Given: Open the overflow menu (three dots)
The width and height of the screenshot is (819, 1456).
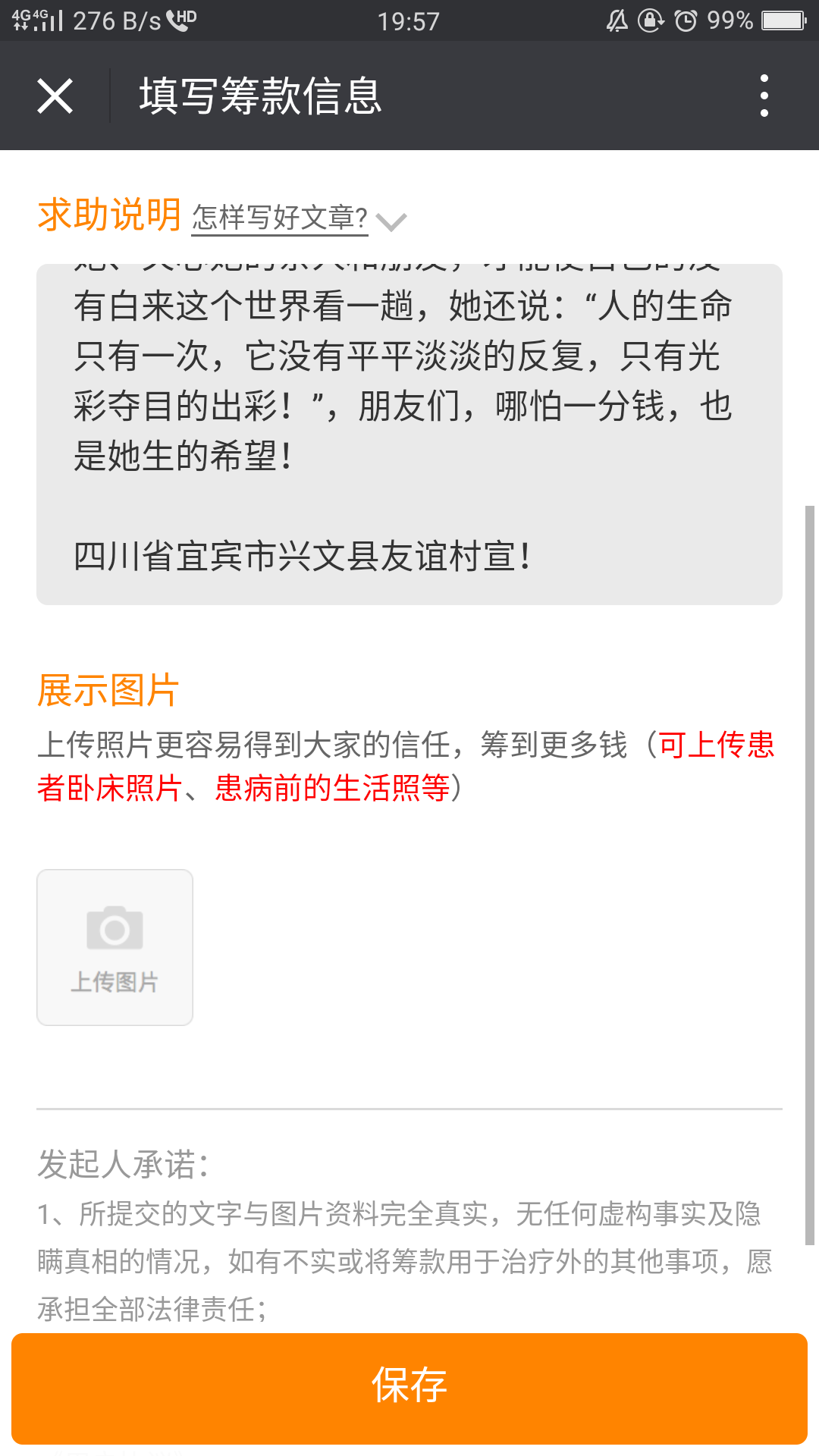Looking at the screenshot, I should [765, 96].
